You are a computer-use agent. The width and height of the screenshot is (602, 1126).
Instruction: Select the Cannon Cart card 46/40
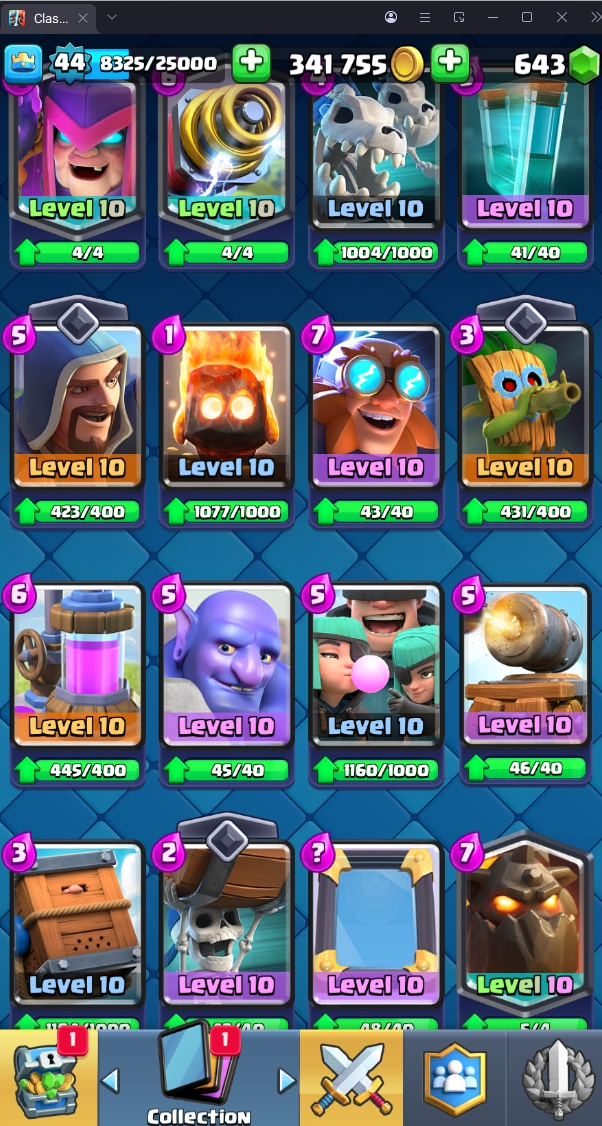pyautogui.click(x=525, y=668)
